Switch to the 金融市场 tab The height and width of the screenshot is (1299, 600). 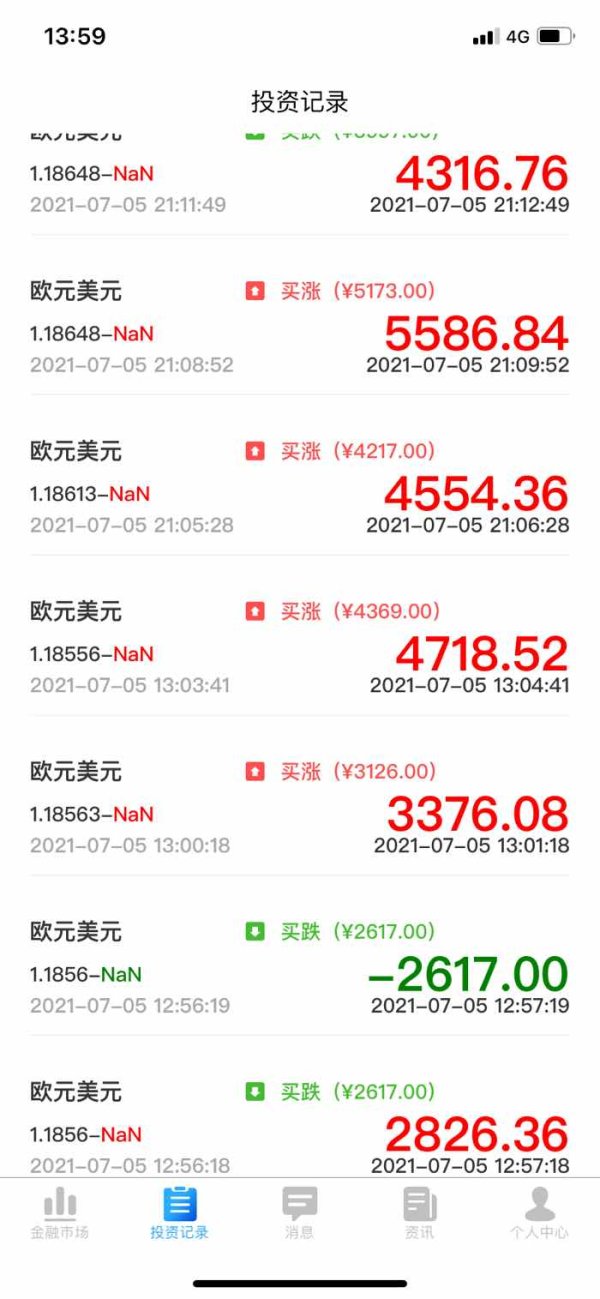59,1212
